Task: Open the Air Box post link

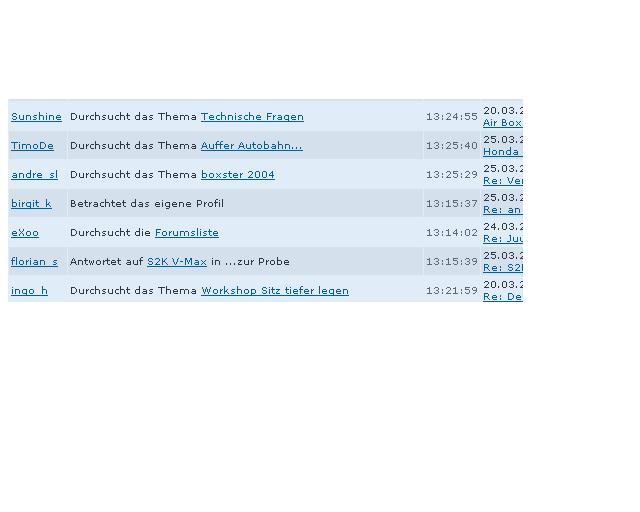Action: tap(502, 123)
